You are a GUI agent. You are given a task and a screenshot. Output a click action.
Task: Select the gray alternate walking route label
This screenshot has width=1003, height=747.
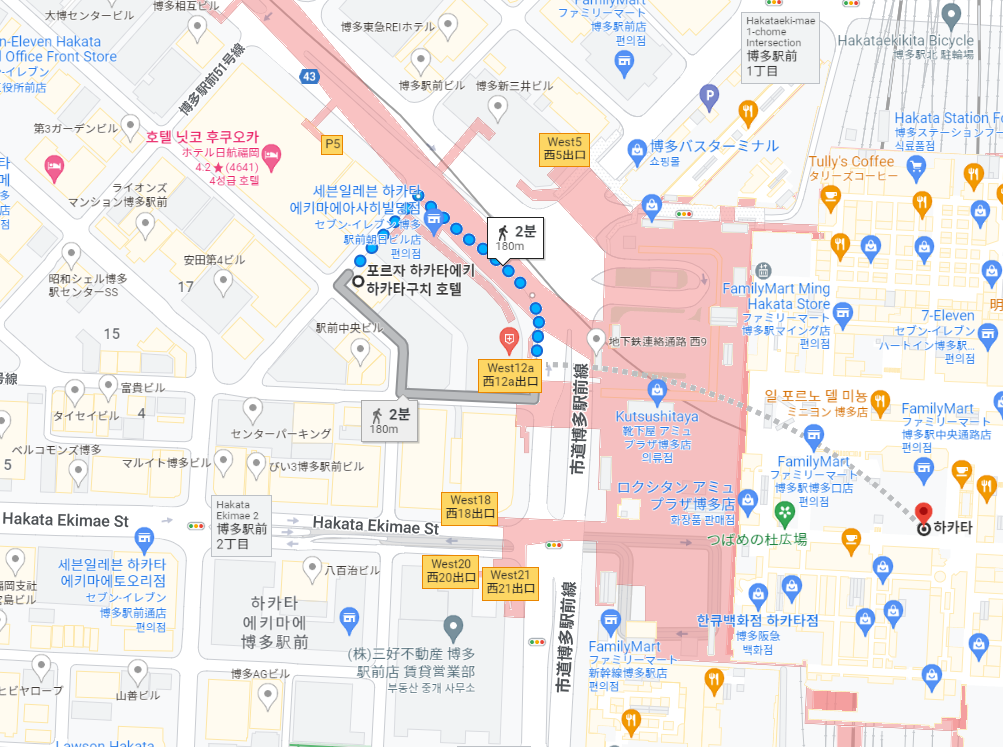[x=391, y=420]
